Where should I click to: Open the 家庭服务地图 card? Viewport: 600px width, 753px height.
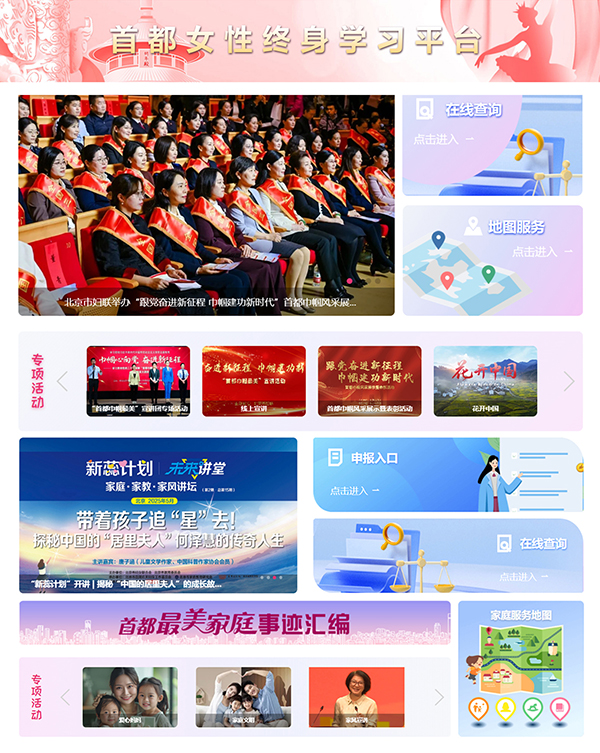tap(521, 668)
